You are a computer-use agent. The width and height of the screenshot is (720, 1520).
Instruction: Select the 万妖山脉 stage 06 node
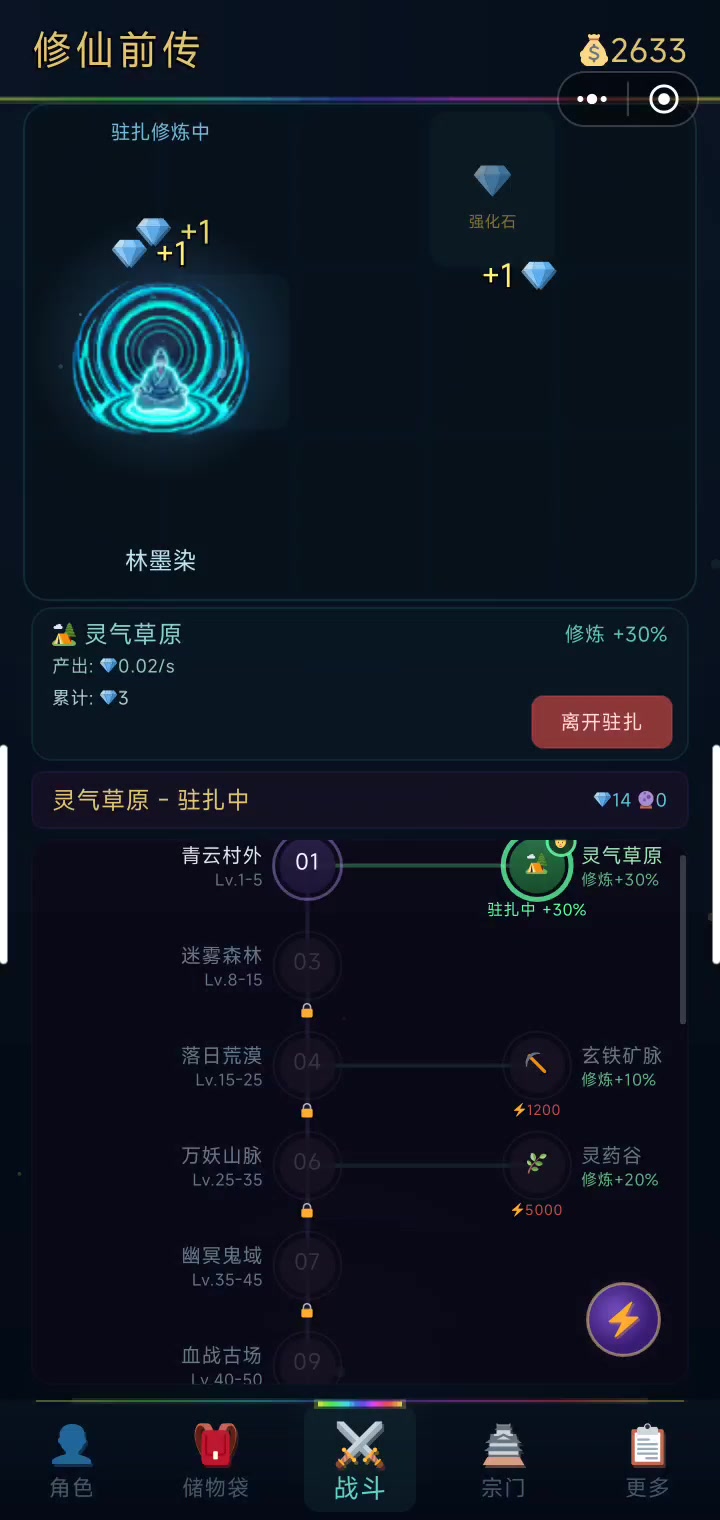click(307, 1163)
